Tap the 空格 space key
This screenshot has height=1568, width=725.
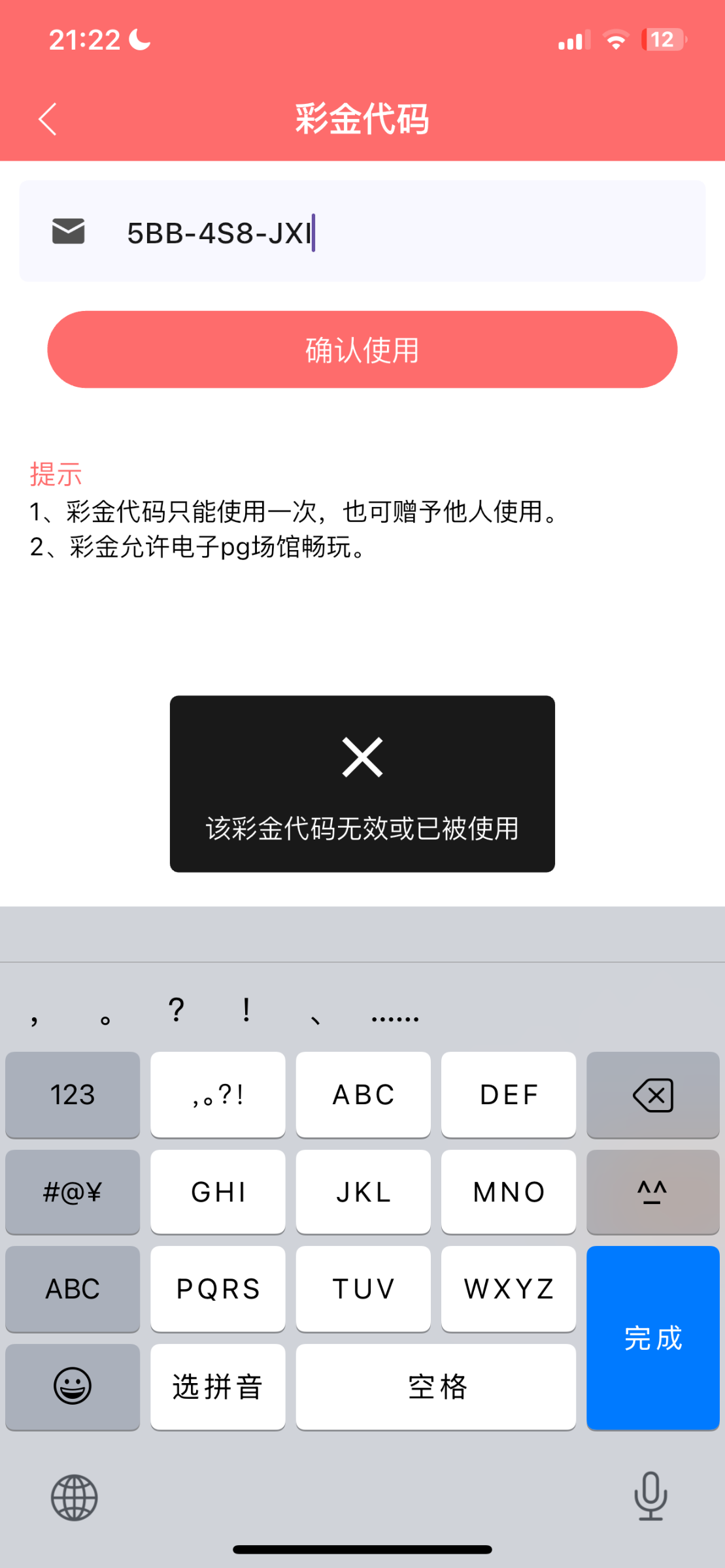(436, 1386)
